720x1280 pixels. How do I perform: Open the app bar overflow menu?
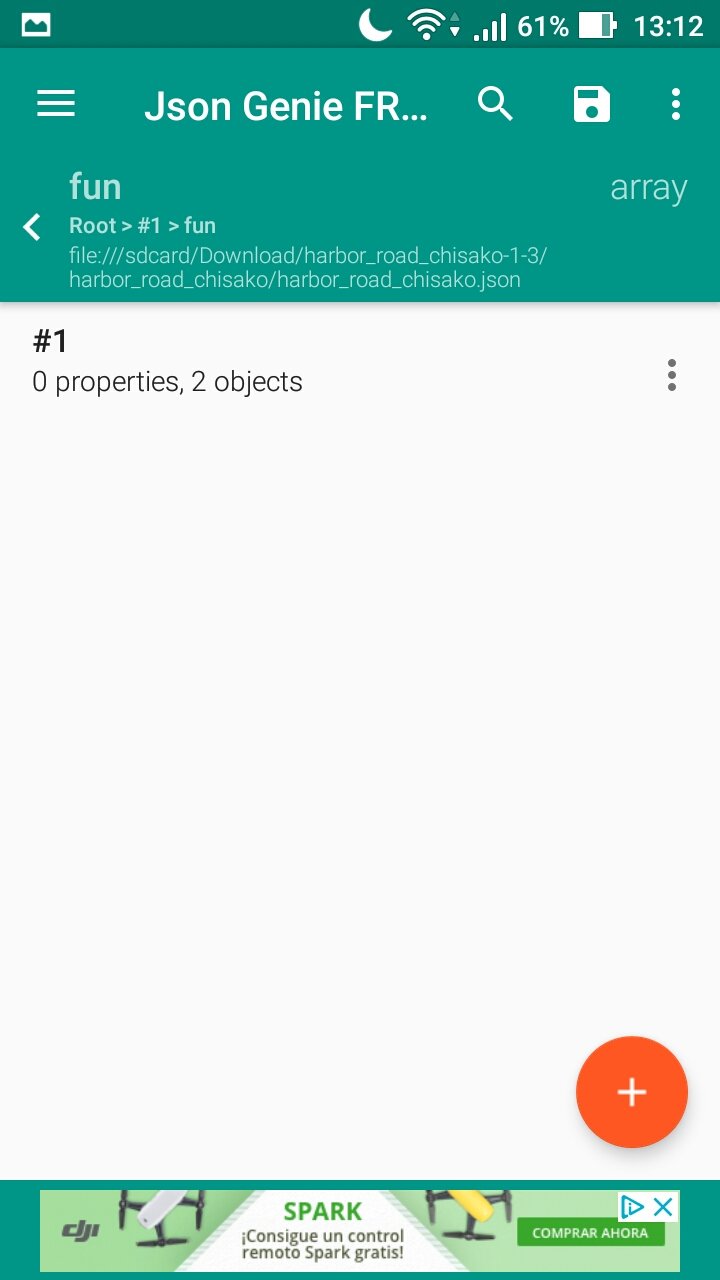(x=676, y=104)
